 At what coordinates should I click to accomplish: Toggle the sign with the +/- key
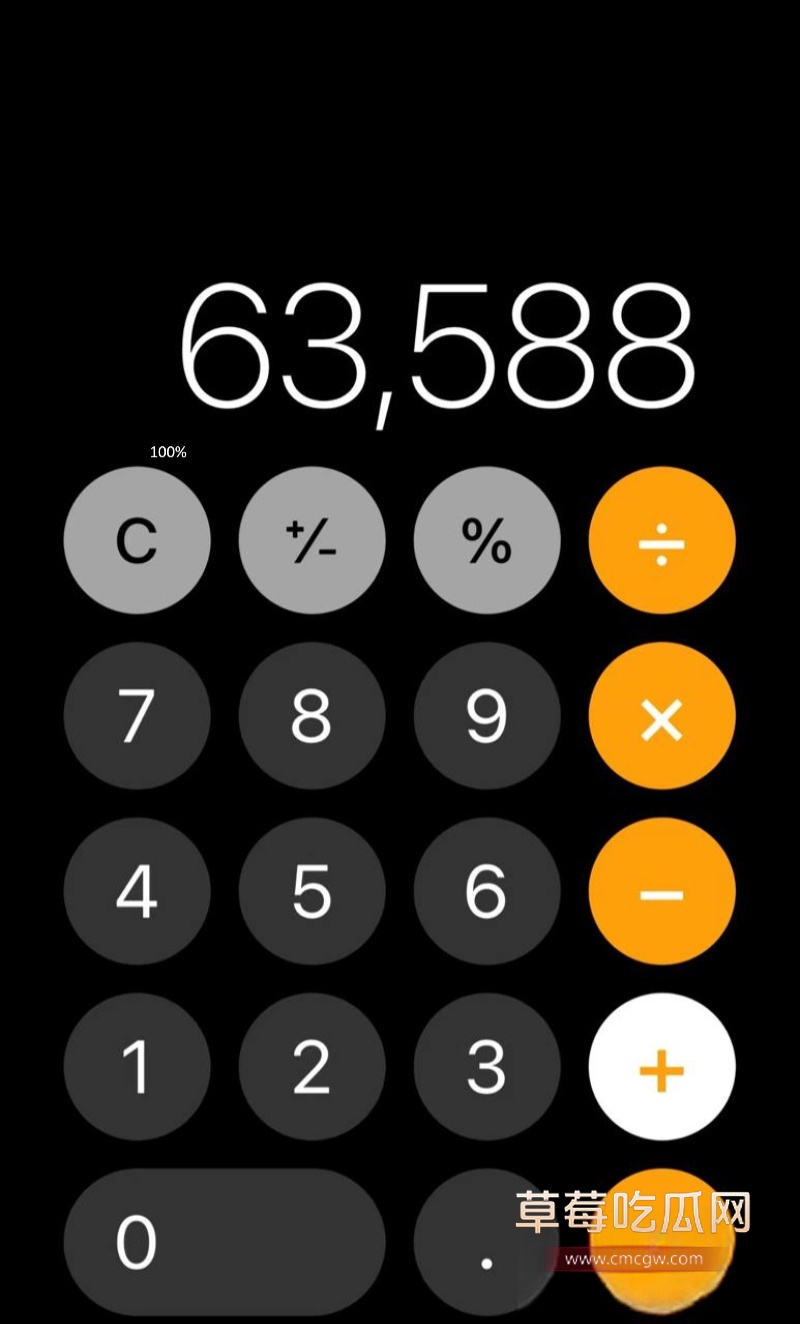pos(312,541)
